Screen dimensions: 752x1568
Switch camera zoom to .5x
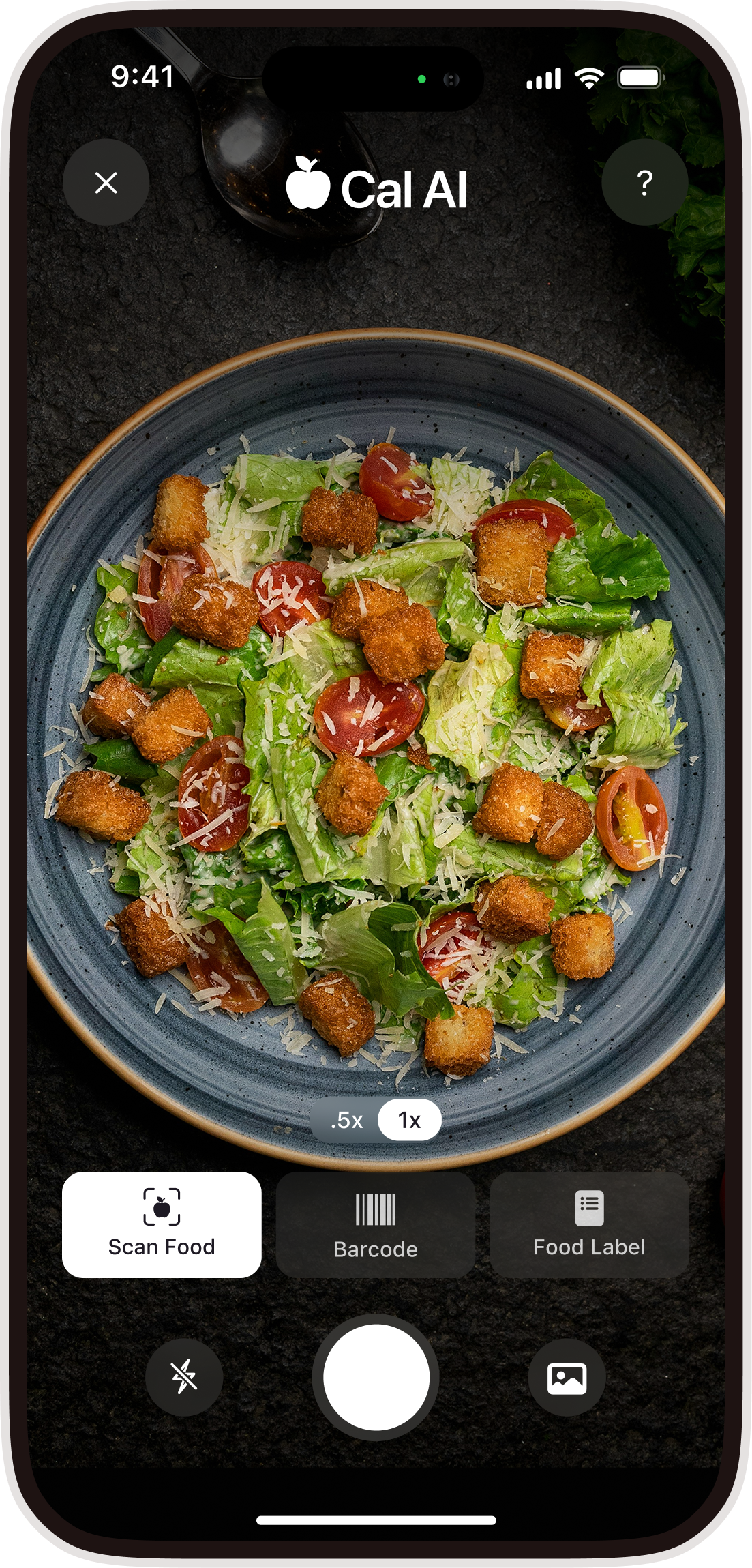(x=346, y=1120)
